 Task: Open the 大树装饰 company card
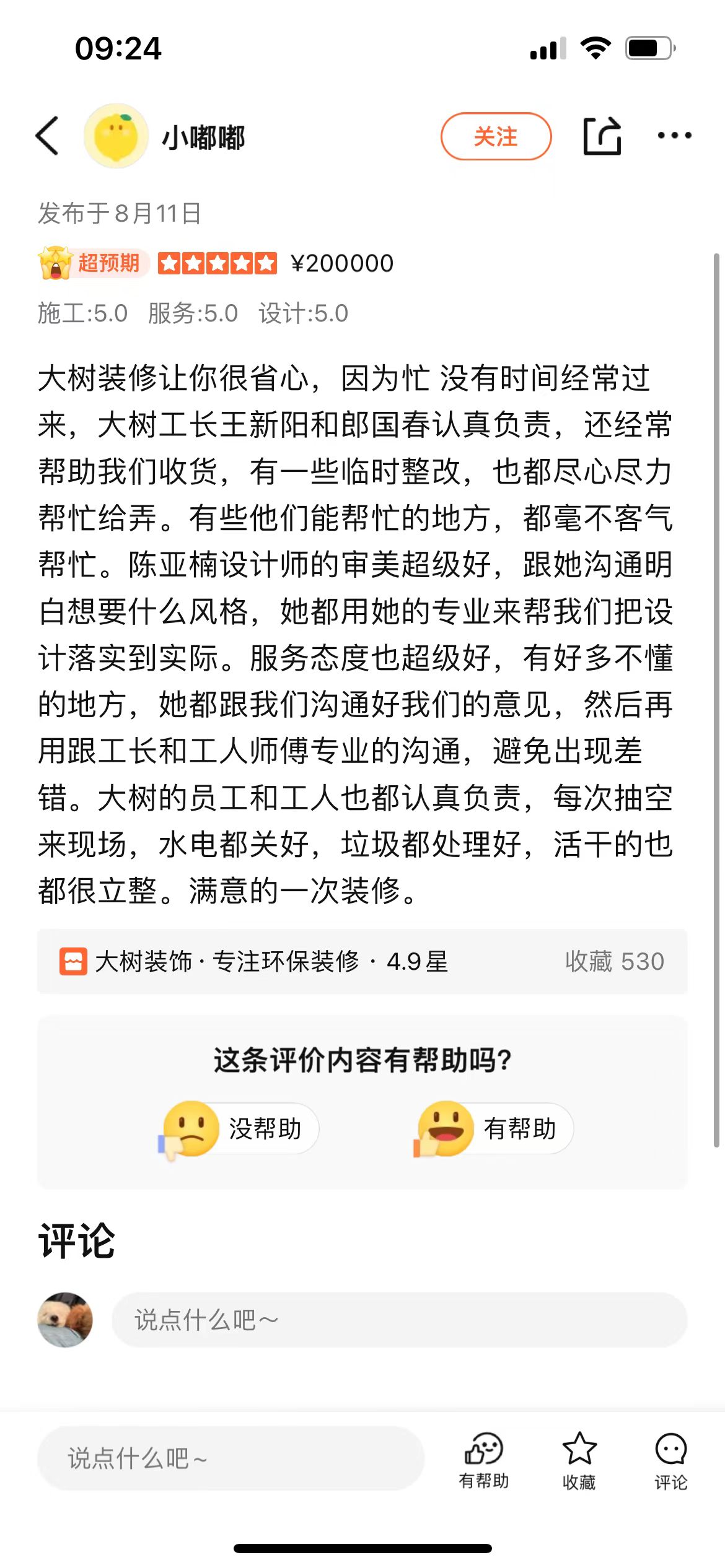click(x=362, y=961)
